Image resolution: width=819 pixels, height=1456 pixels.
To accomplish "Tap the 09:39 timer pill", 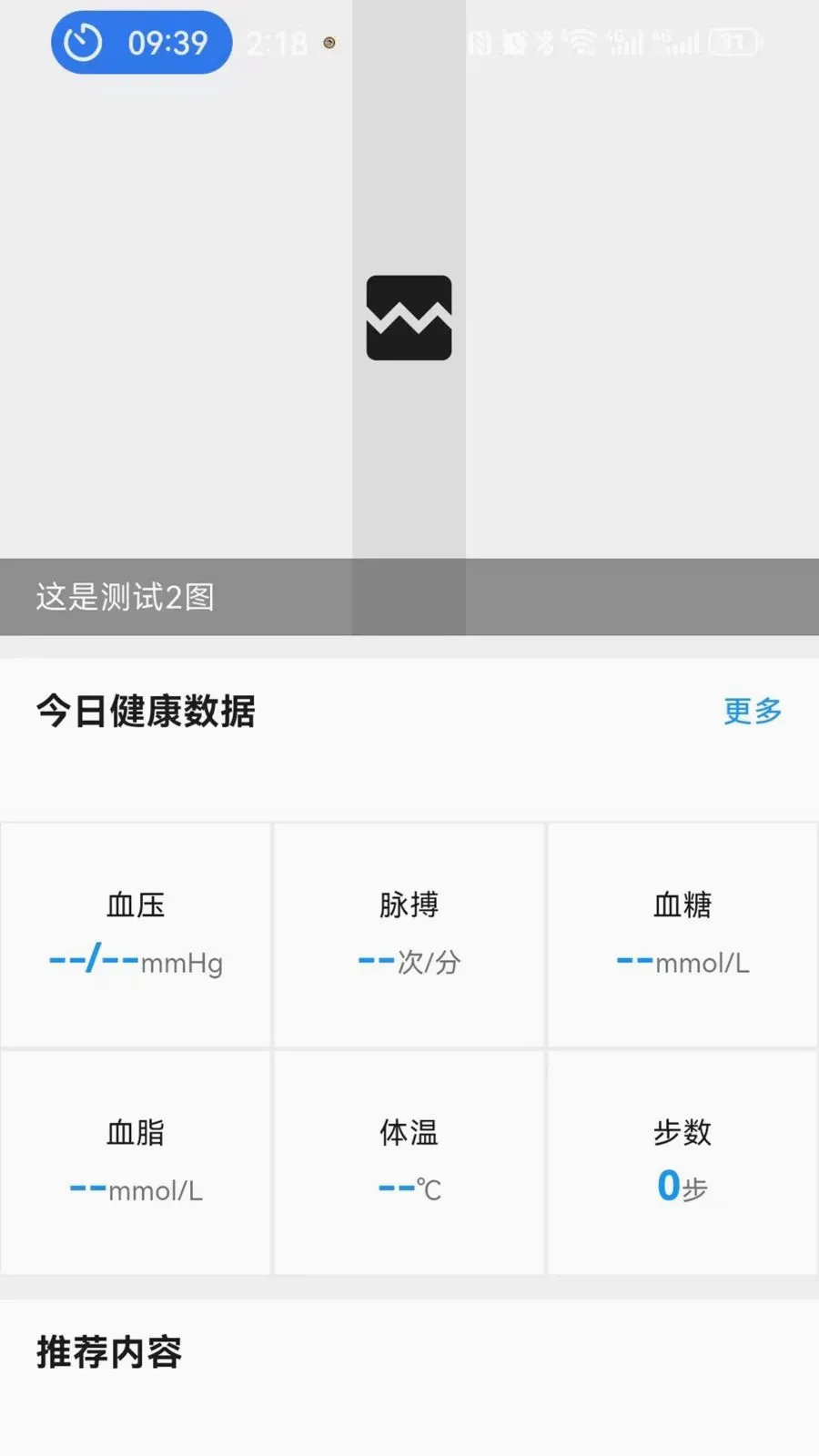I will pos(142,43).
